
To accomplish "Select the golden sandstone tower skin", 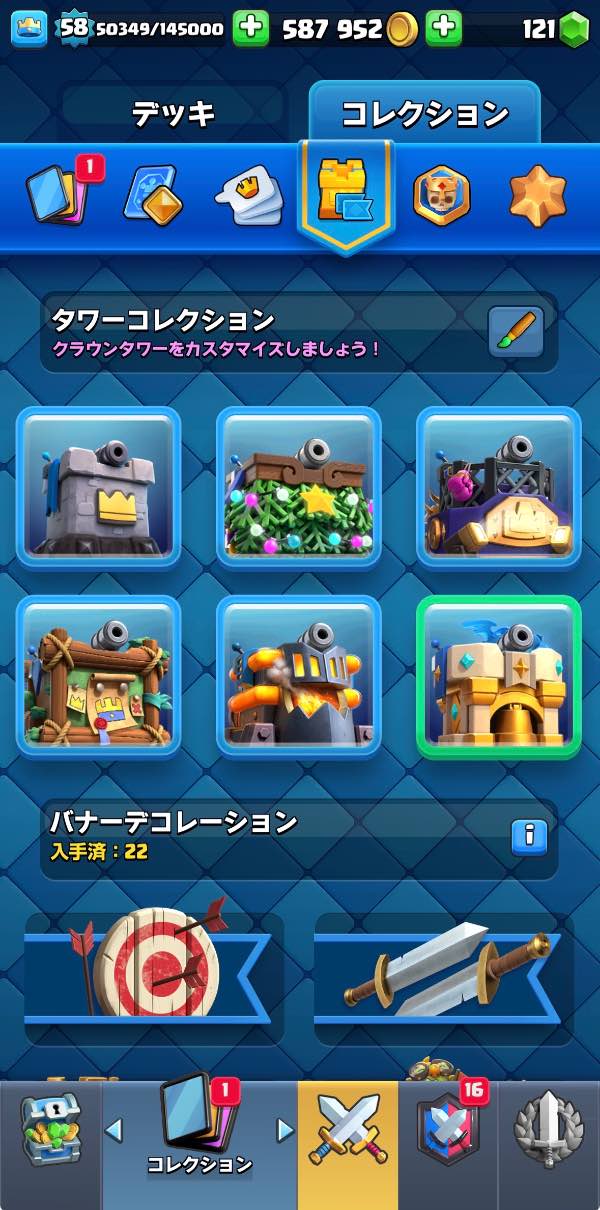I will click(x=498, y=675).
